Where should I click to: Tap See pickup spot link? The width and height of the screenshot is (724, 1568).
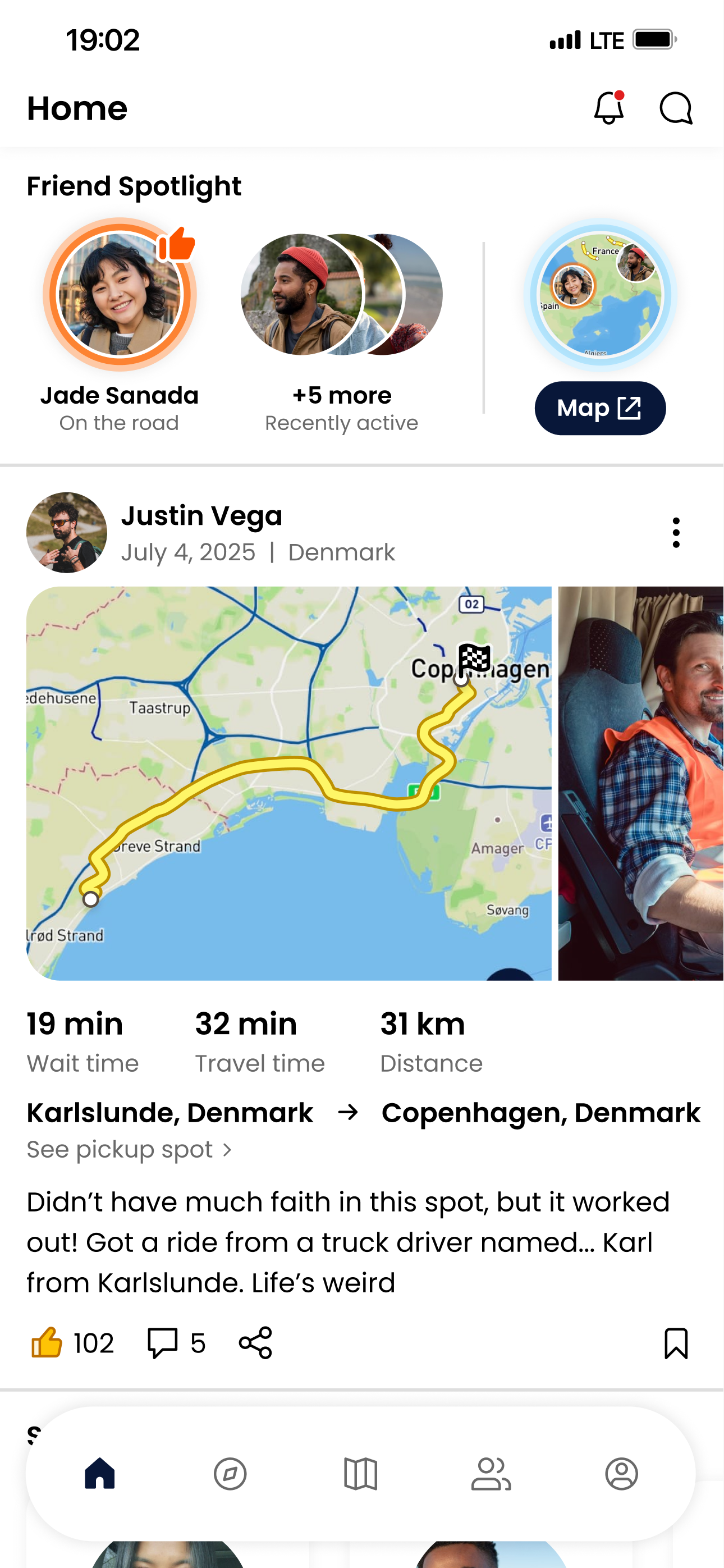coord(129,1149)
